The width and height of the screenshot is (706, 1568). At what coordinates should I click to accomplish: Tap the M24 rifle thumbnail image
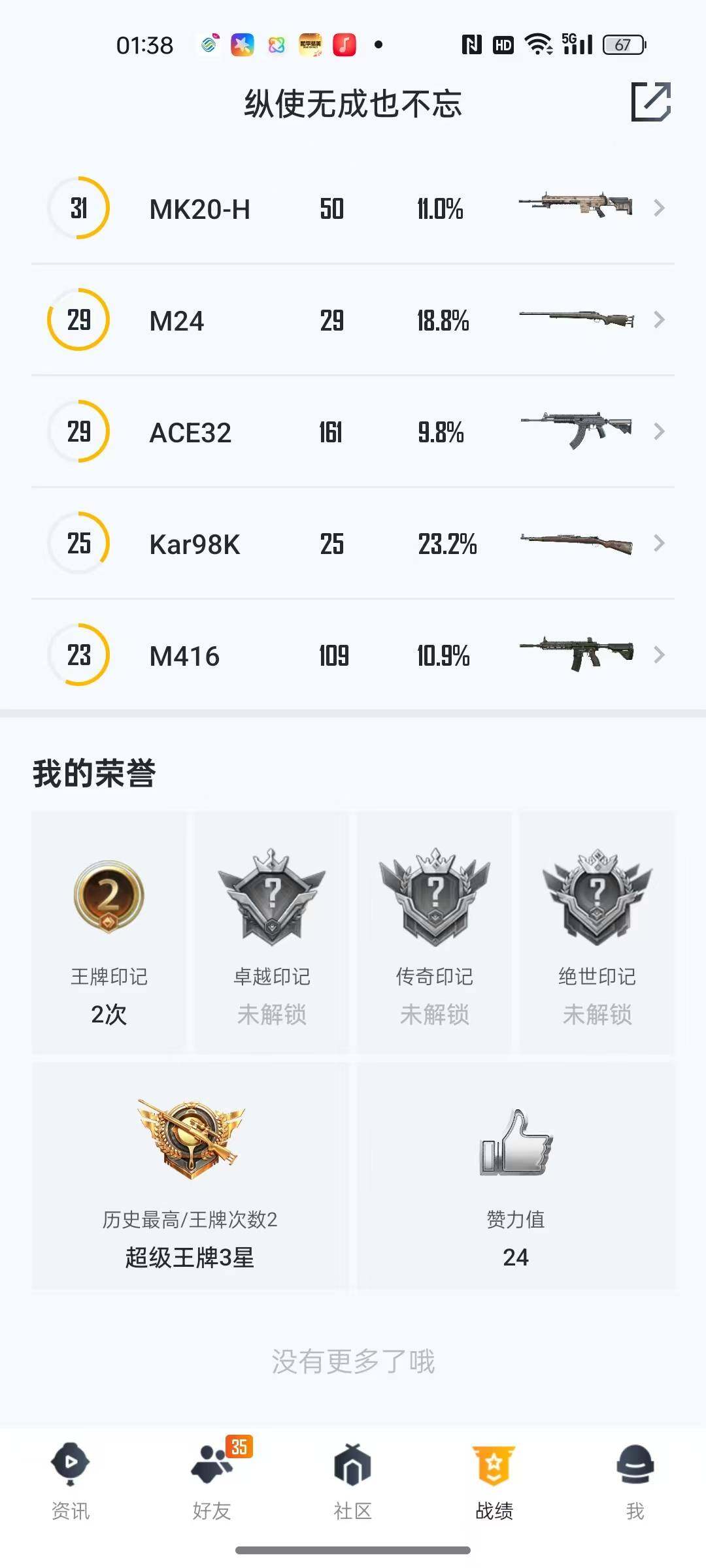click(575, 320)
